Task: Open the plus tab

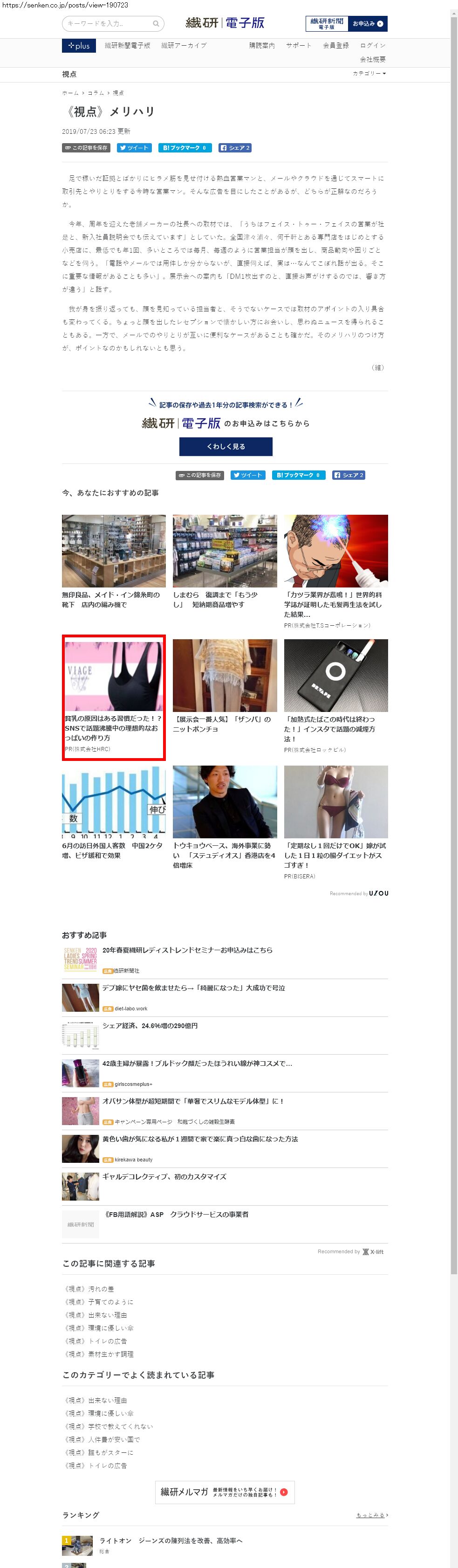Action: pyautogui.click(x=79, y=46)
